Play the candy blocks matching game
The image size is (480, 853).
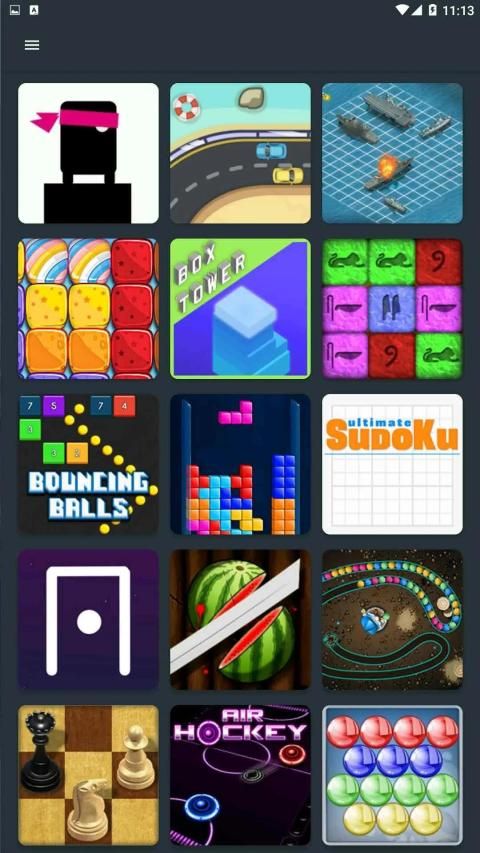[x=88, y=308]
